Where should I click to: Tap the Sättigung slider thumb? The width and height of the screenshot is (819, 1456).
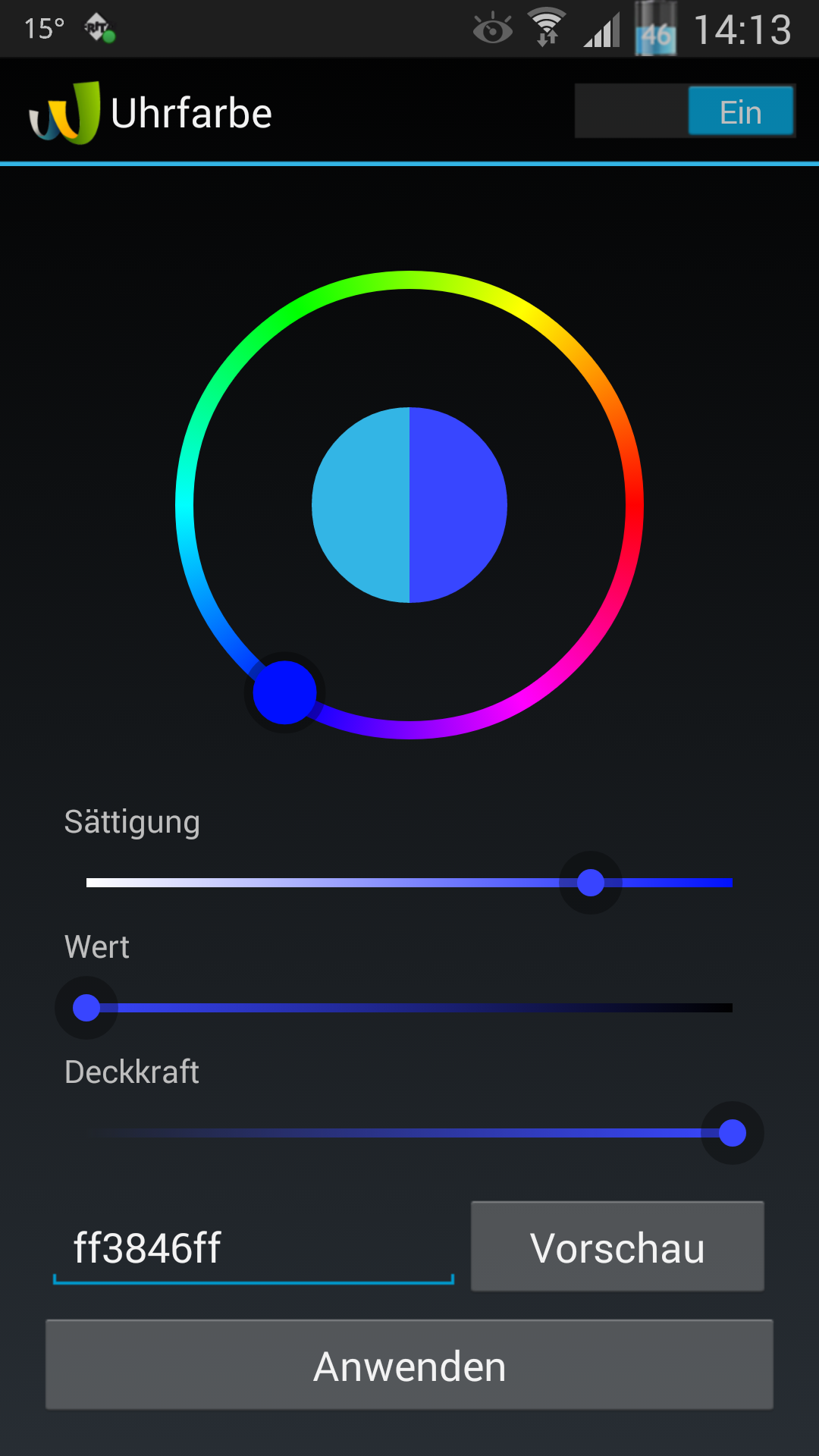pos(591,883)
